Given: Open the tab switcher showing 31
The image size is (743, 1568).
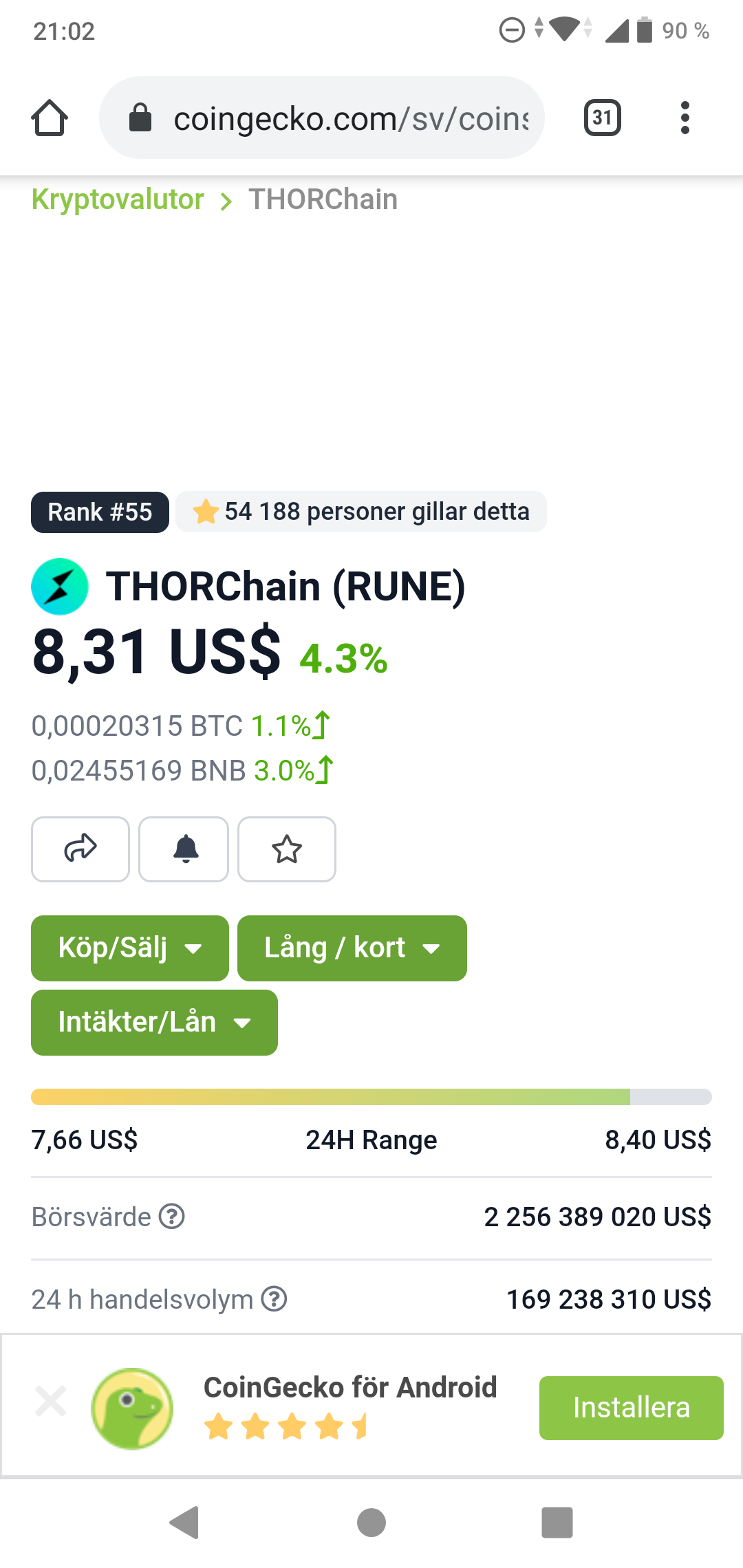Looking at the screenshot, I should [603, 118].
